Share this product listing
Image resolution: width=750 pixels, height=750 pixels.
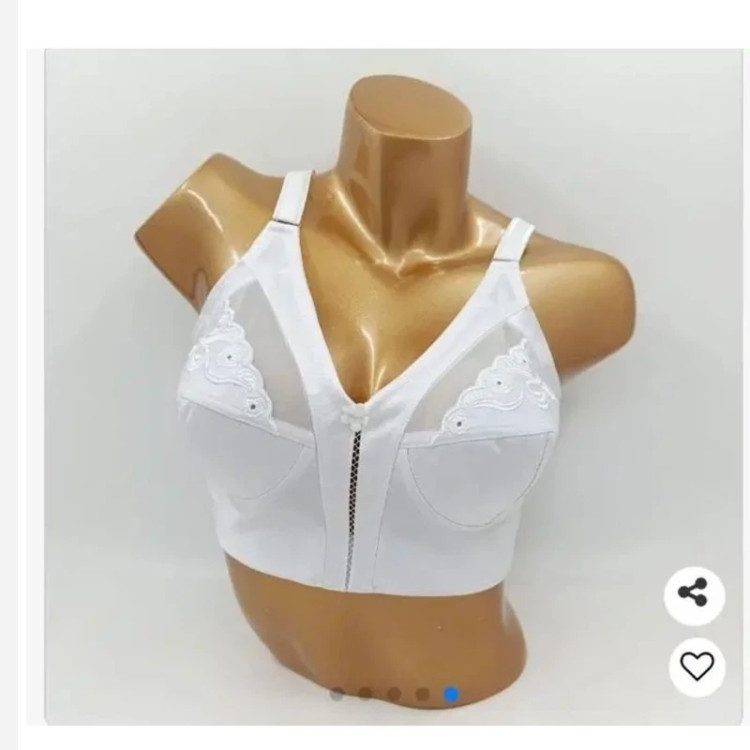click(693, 593)
